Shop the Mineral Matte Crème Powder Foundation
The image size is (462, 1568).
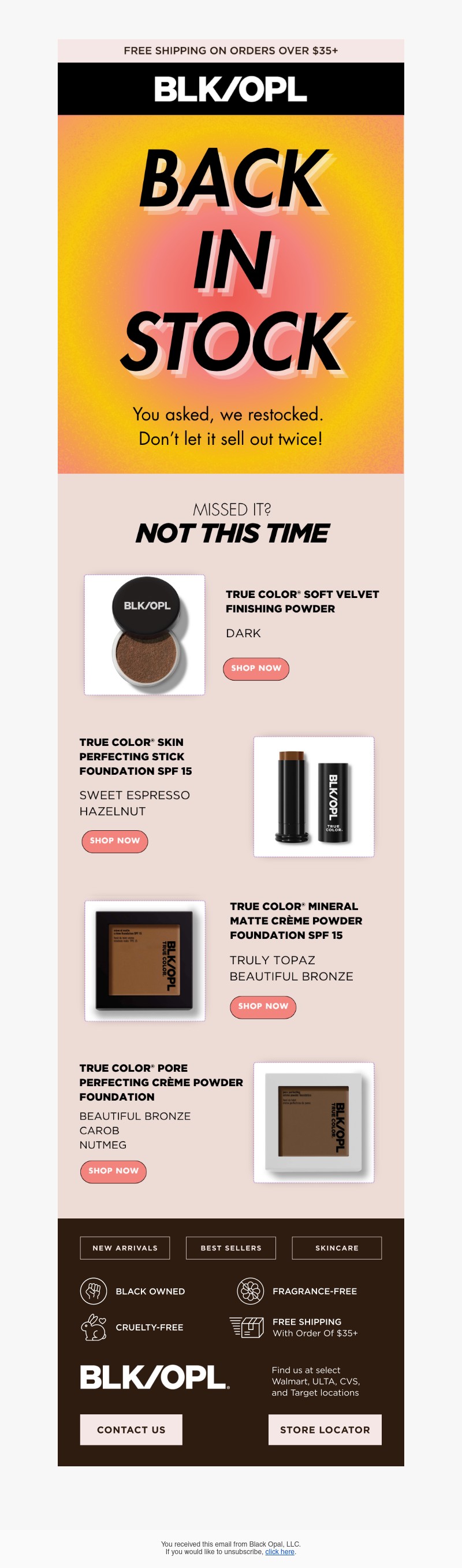pos(262,1006)
